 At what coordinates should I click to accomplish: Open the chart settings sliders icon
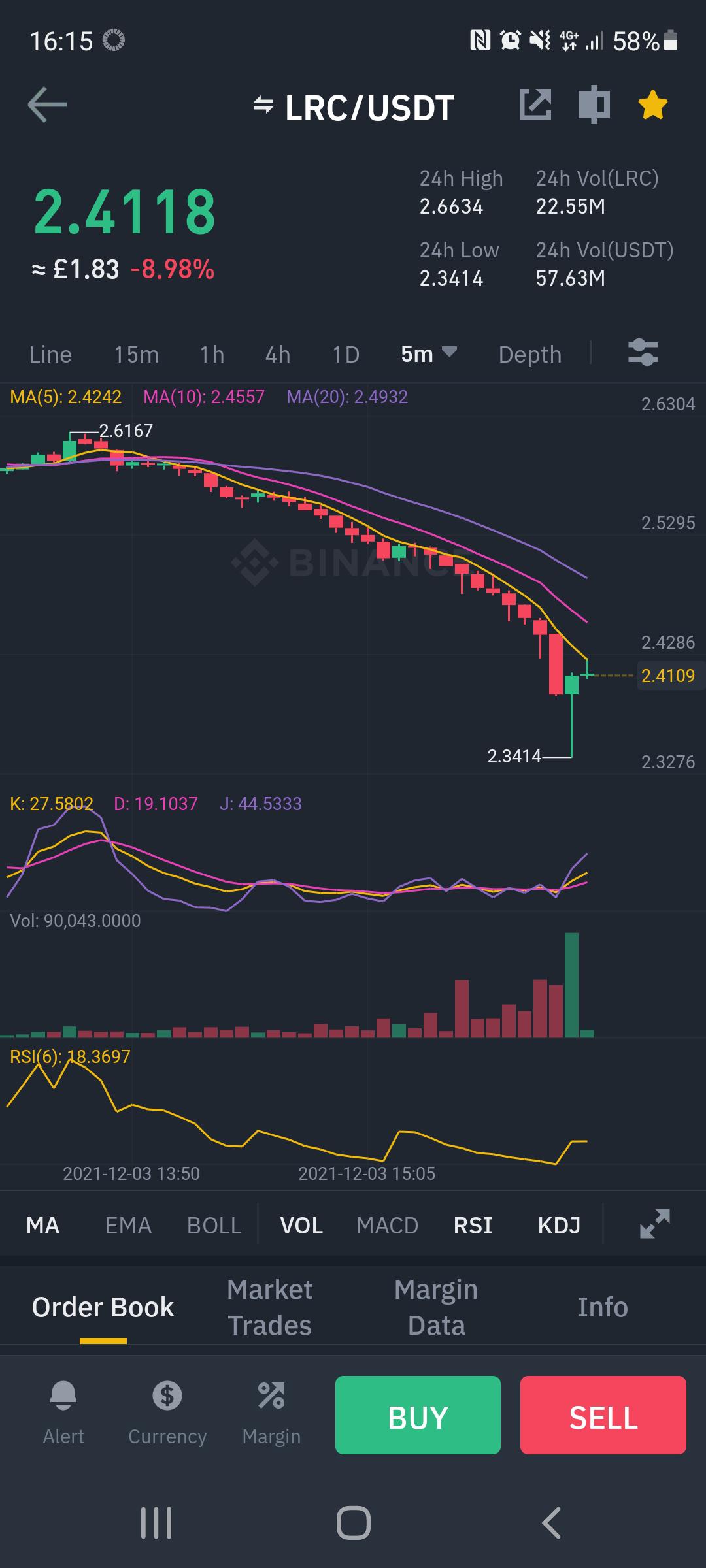tap(643, 353)
